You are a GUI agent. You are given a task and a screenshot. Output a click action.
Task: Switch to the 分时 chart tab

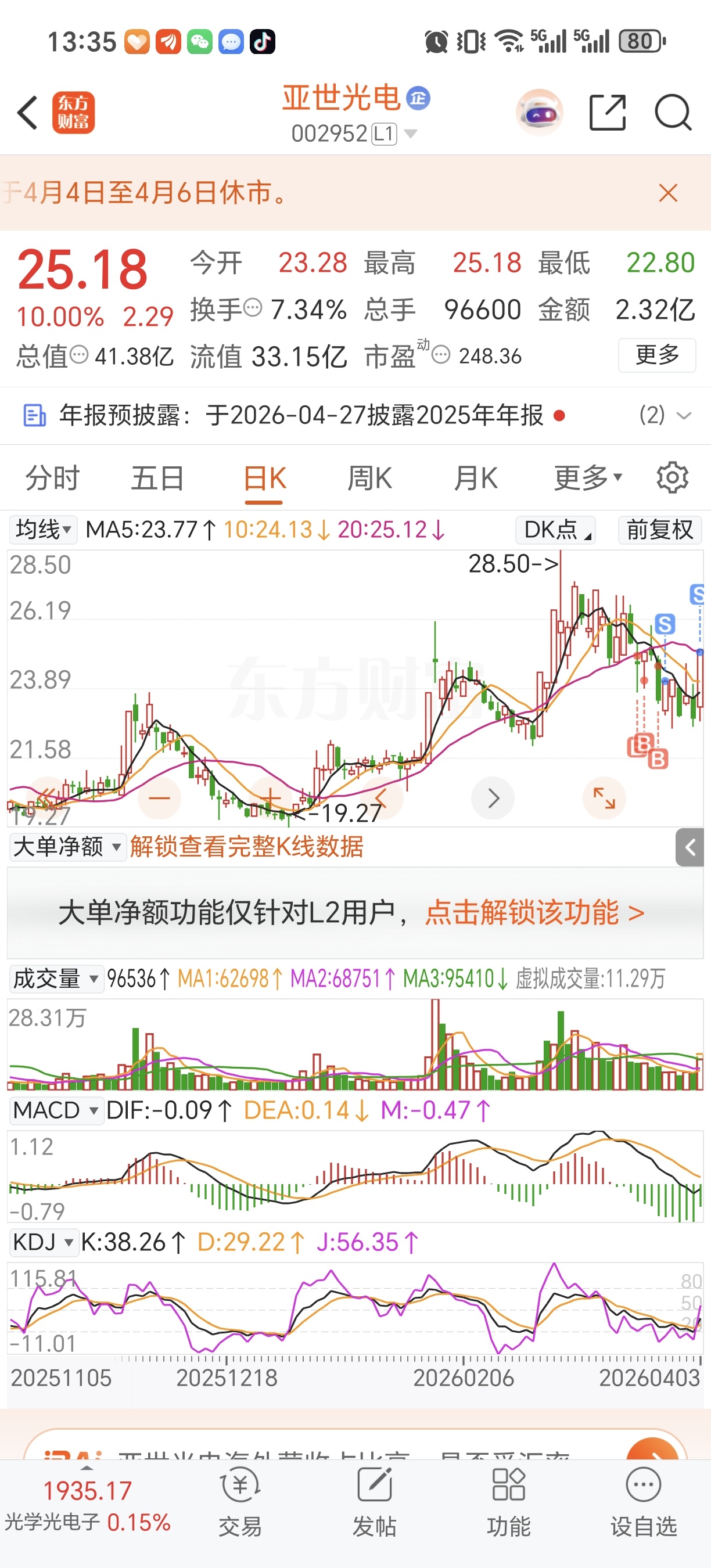52,478
